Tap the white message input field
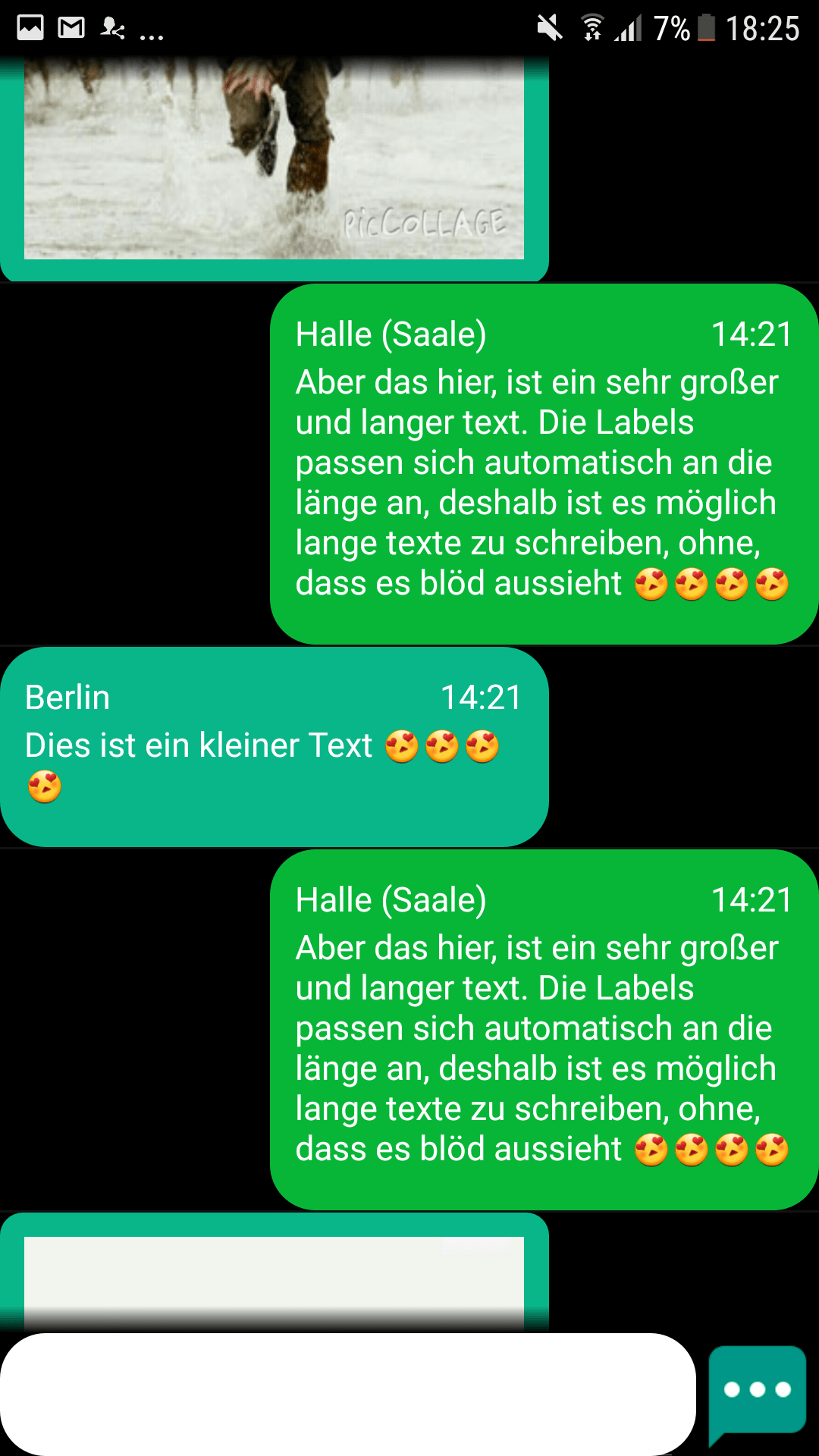The image size is (819, 1456). (347, 1394)
